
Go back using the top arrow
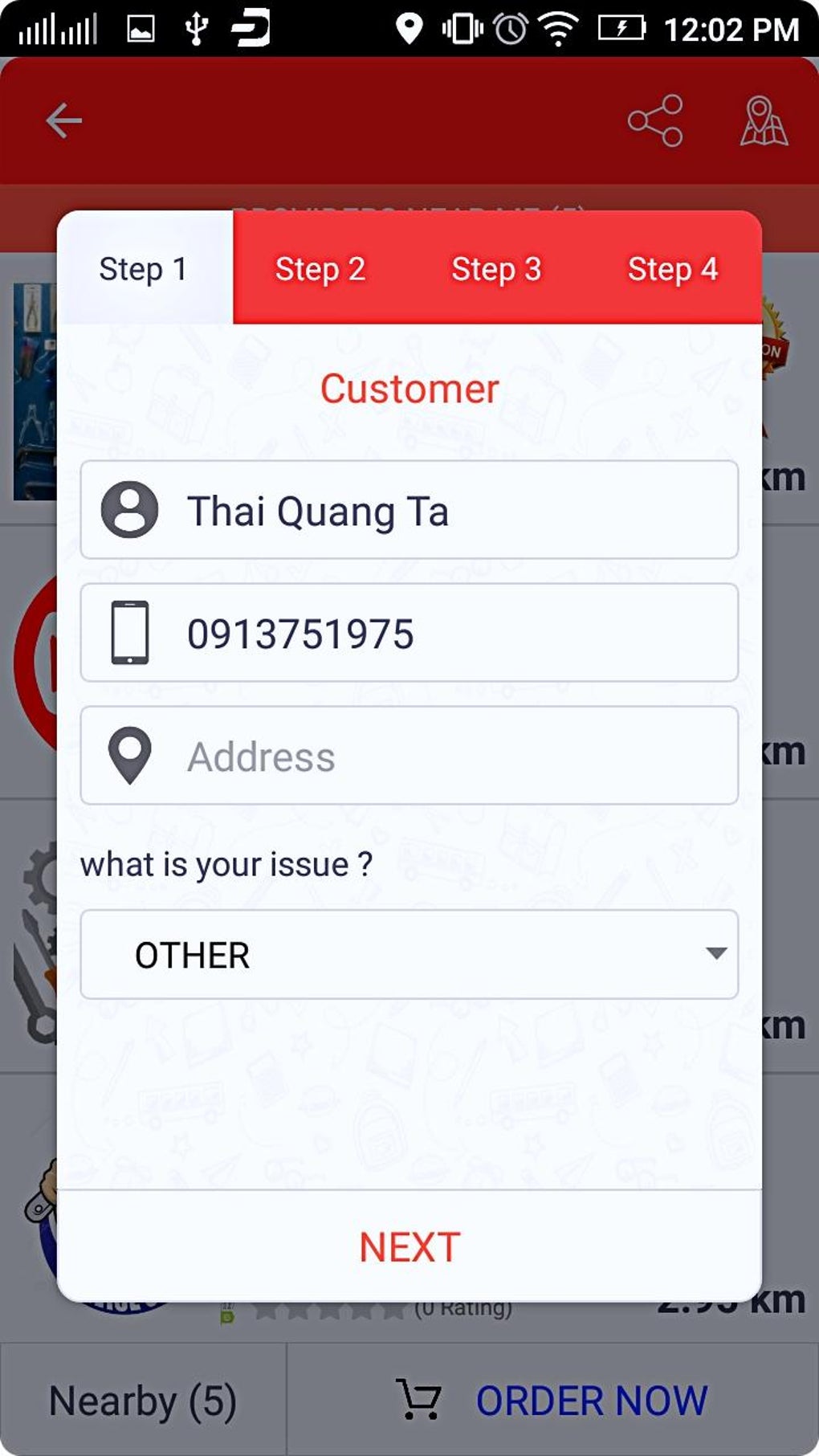[x=64, y=121]
